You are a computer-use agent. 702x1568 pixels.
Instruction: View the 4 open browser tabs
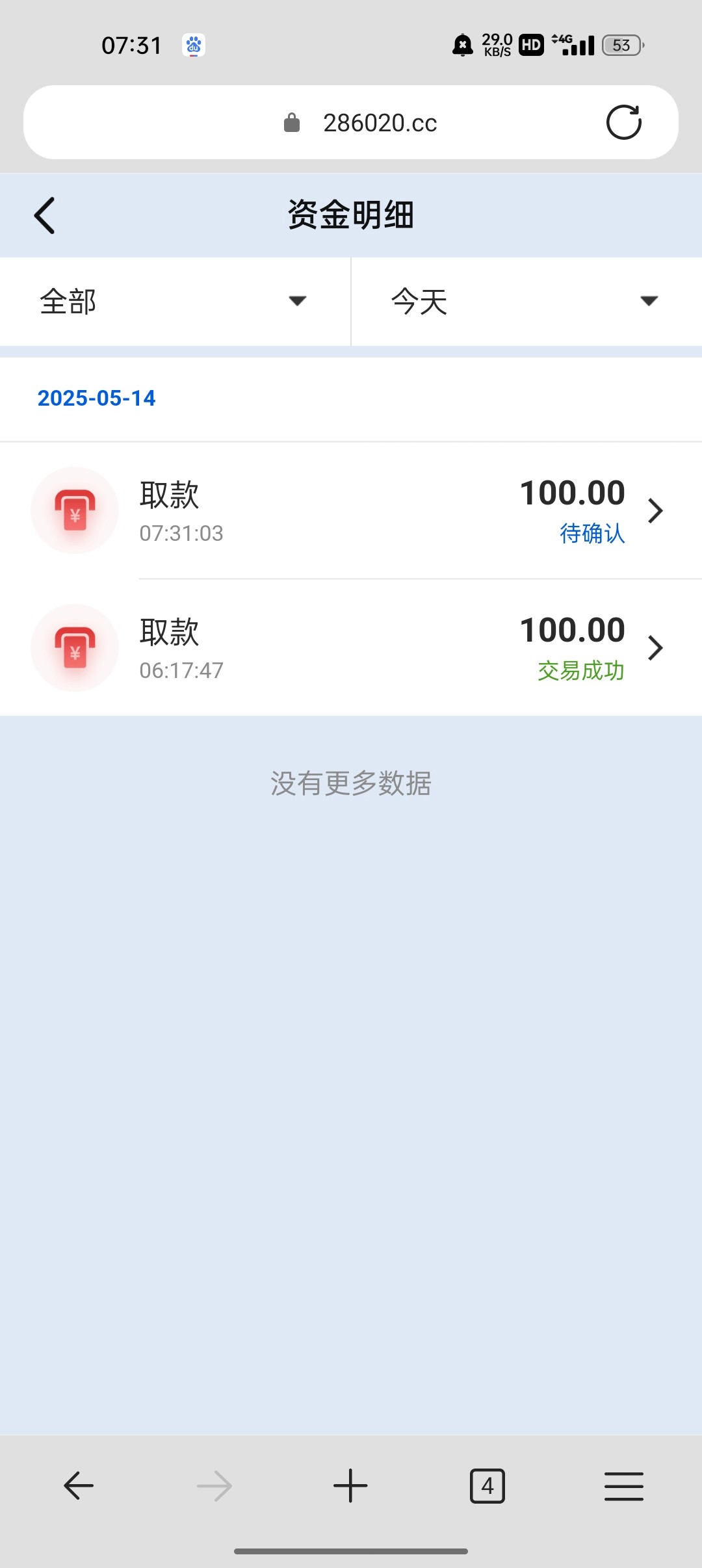pyautogui.click(x=487, y=1486)
